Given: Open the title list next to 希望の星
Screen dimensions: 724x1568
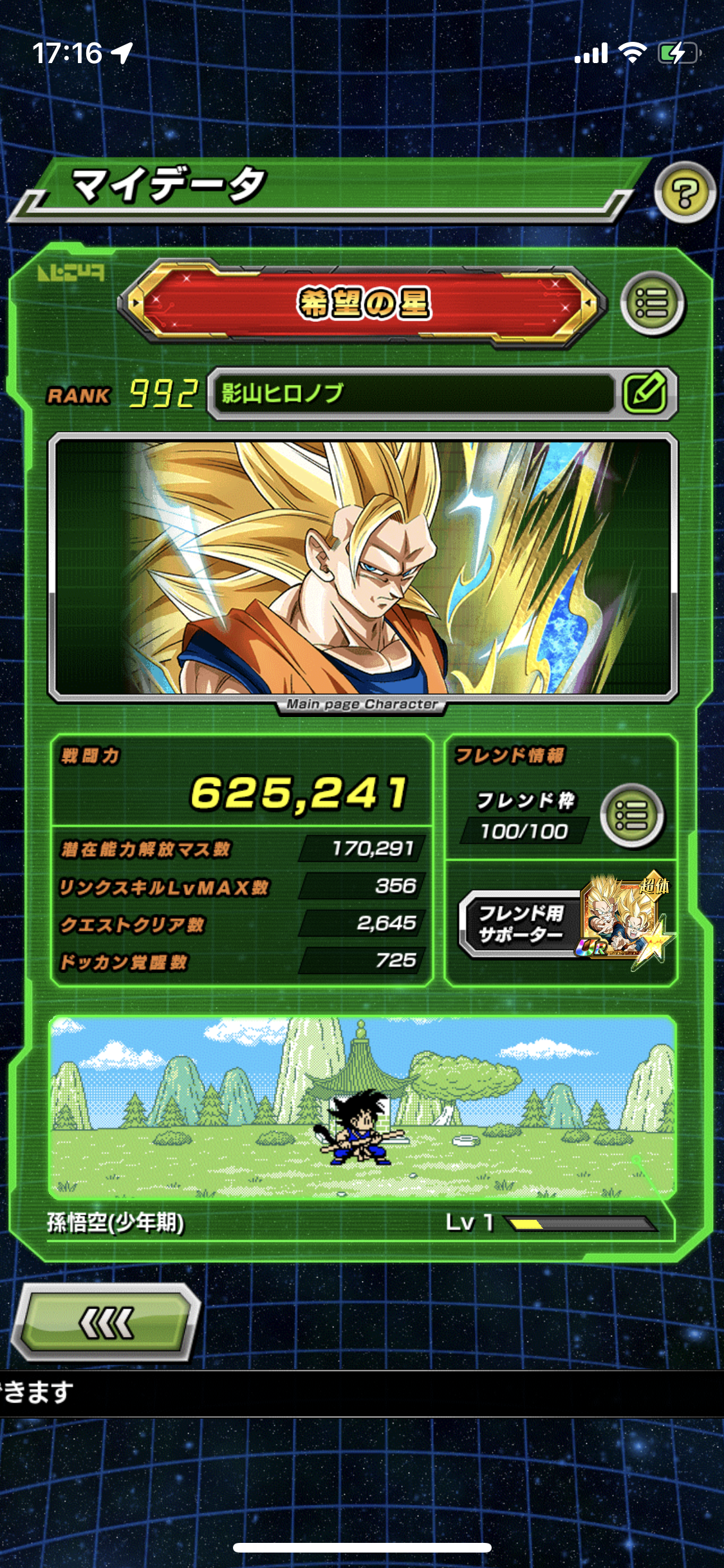Looking at the screenshot, I should pyautogui.click(x=652, y=304).
